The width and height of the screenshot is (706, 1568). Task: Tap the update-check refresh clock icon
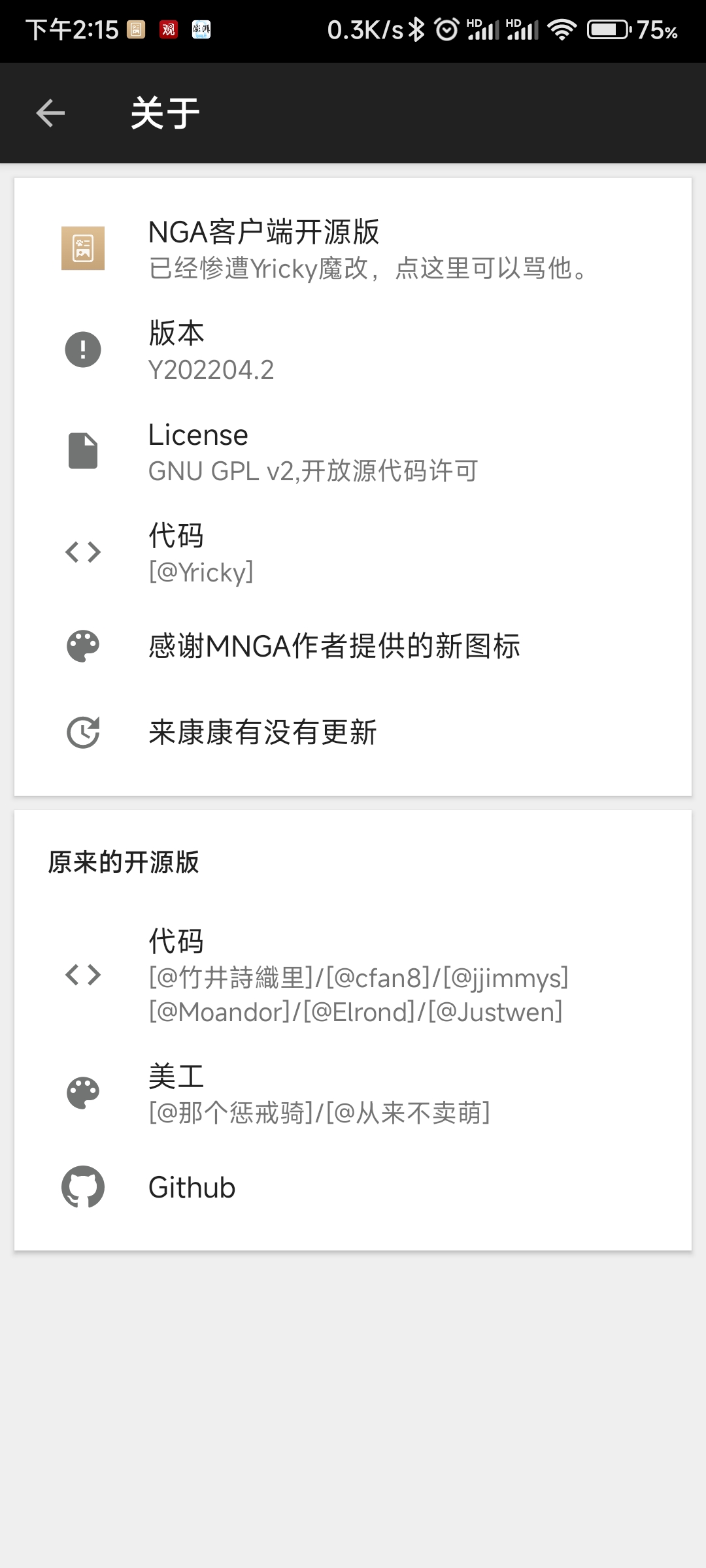coord(83,733)
